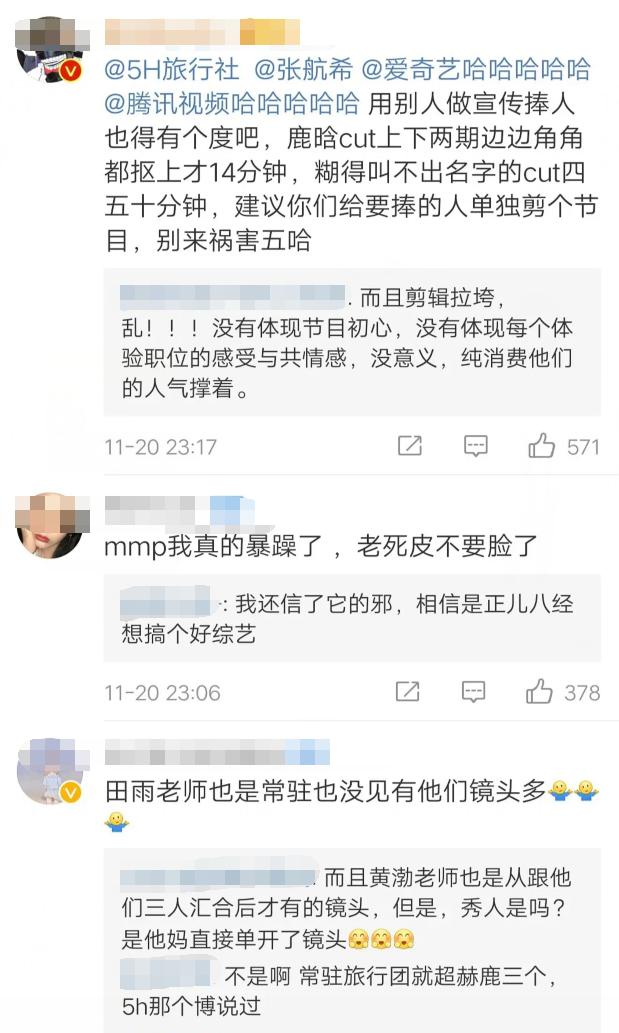The image size is (619, 1033).
Task: Like the 'mmp我真的暴躁了' comment
Action: (541, 691)
